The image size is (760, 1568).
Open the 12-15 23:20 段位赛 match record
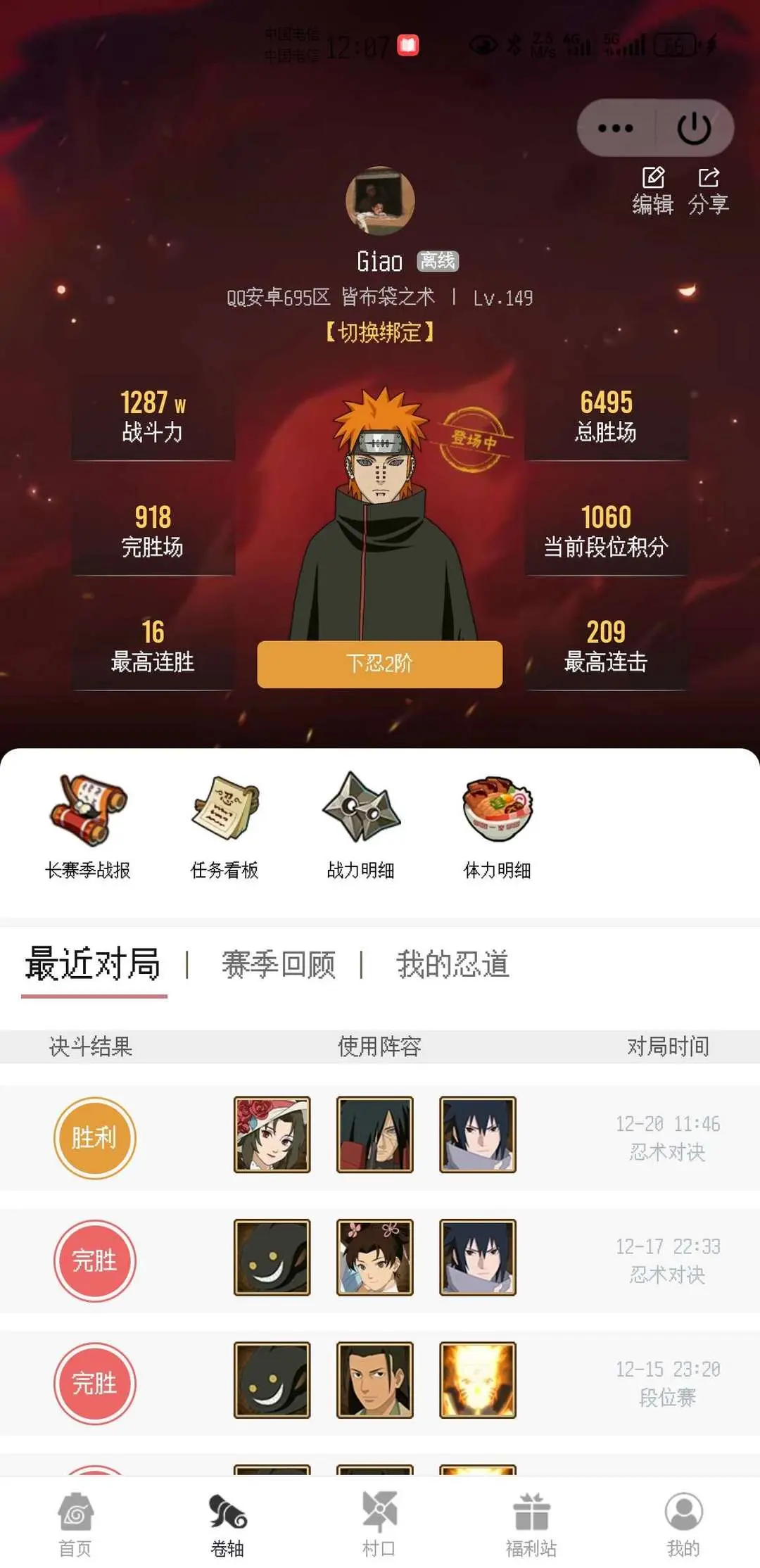(380, 1383)
